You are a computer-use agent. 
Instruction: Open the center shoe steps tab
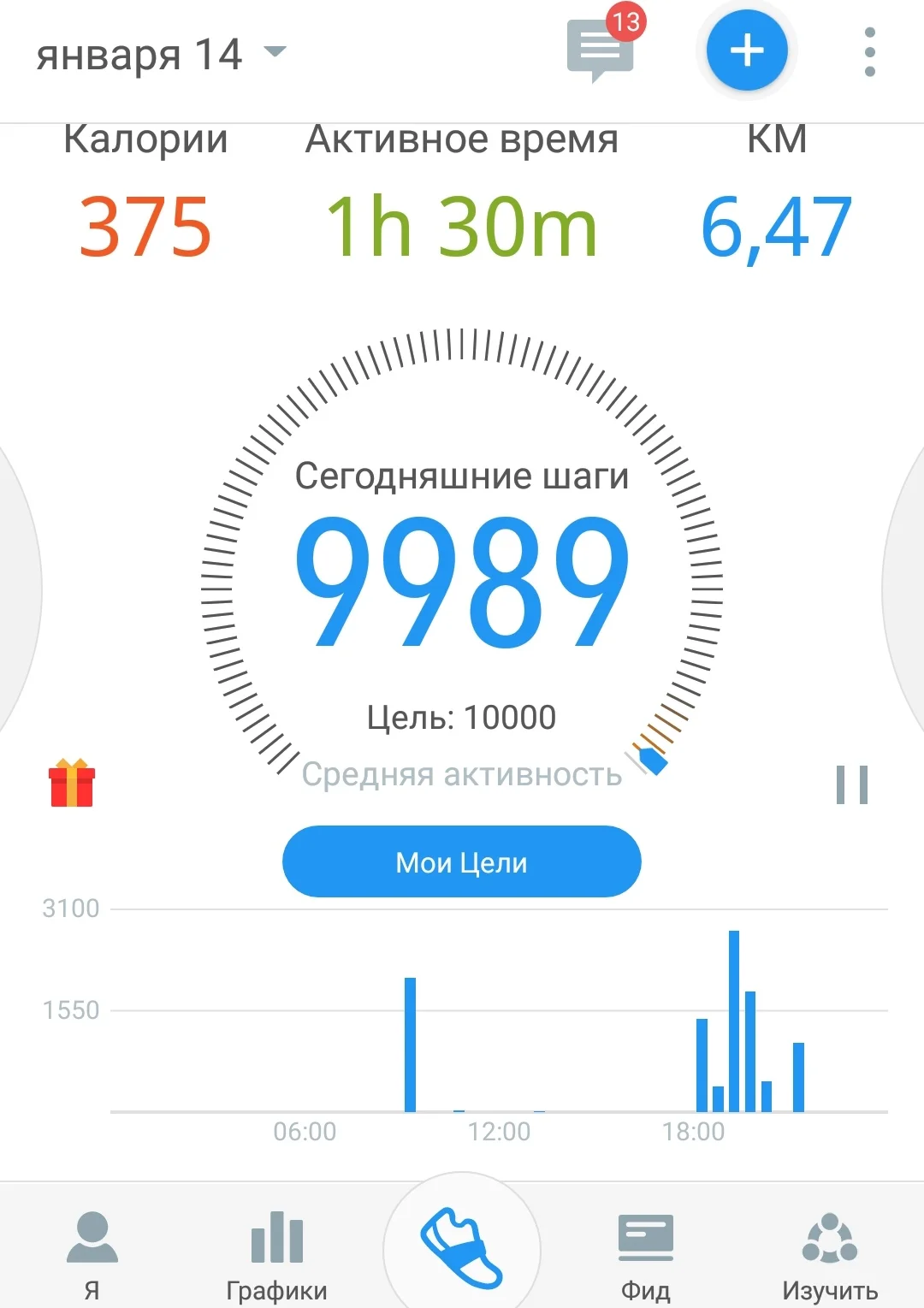click(x=461, y=1248)
